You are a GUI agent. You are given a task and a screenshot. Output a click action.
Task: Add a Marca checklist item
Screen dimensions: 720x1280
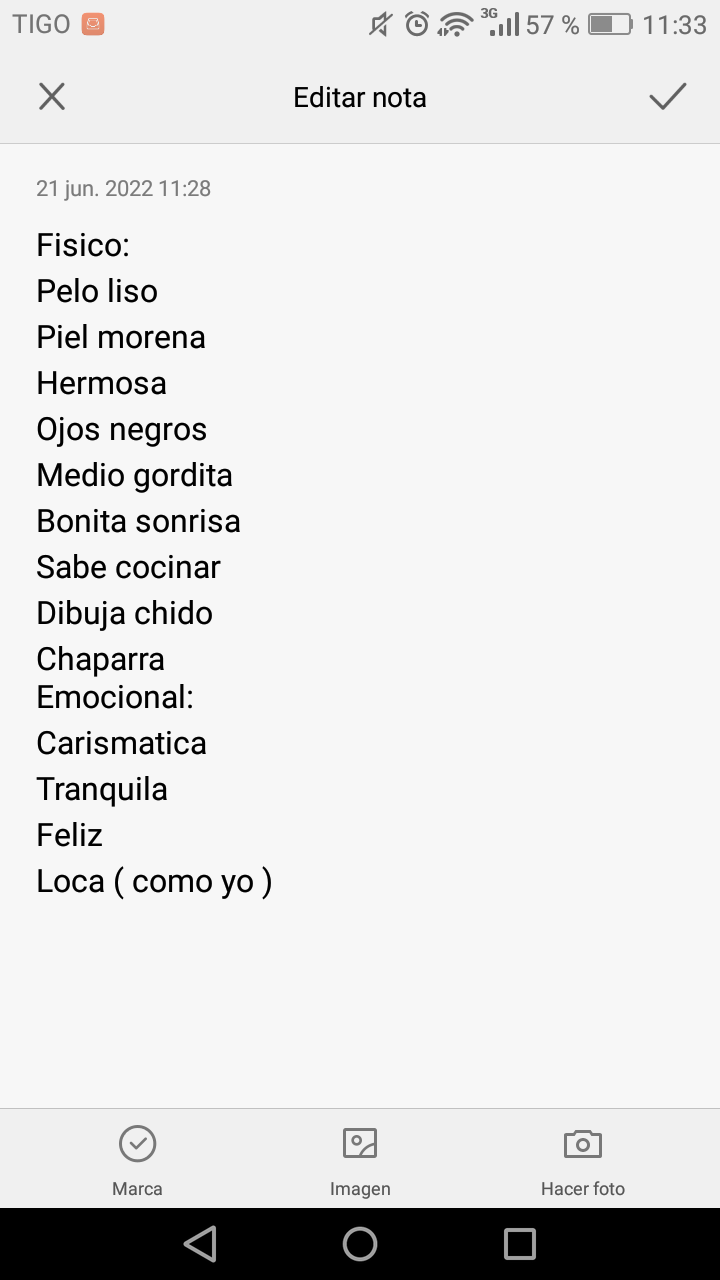(137, 1160)
